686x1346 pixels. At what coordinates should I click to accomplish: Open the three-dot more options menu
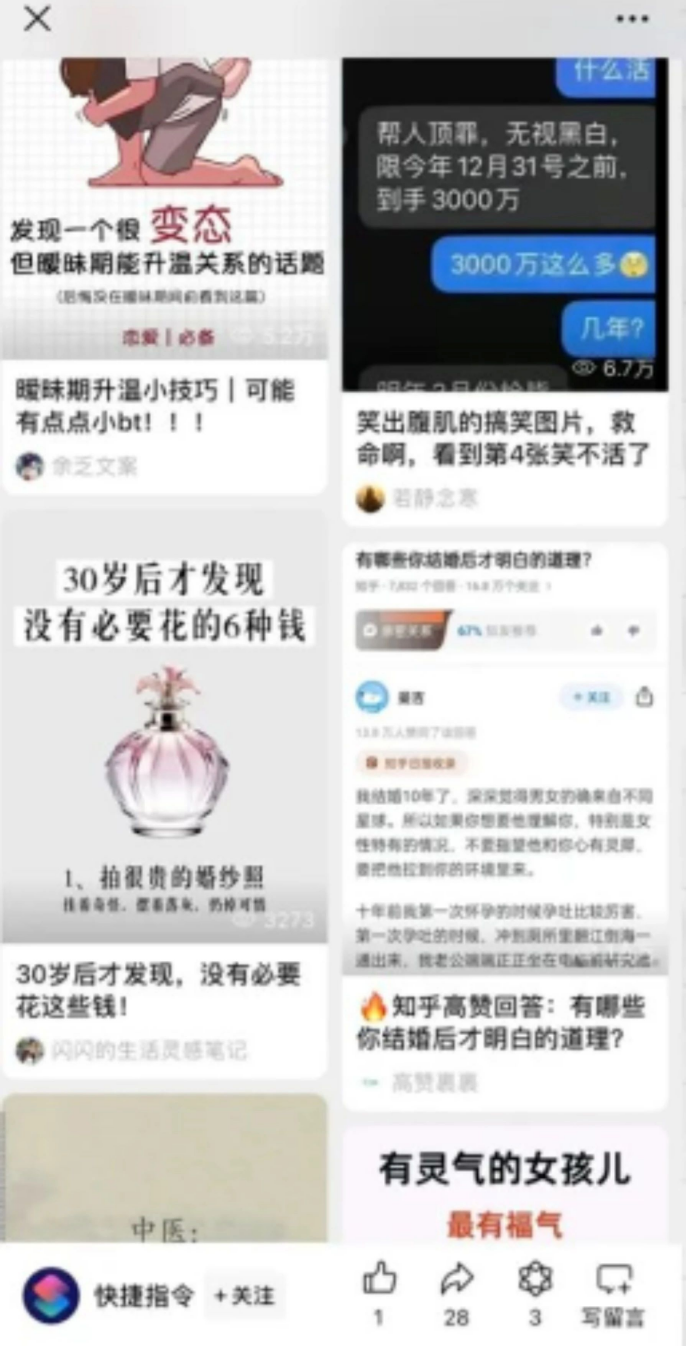632,19
